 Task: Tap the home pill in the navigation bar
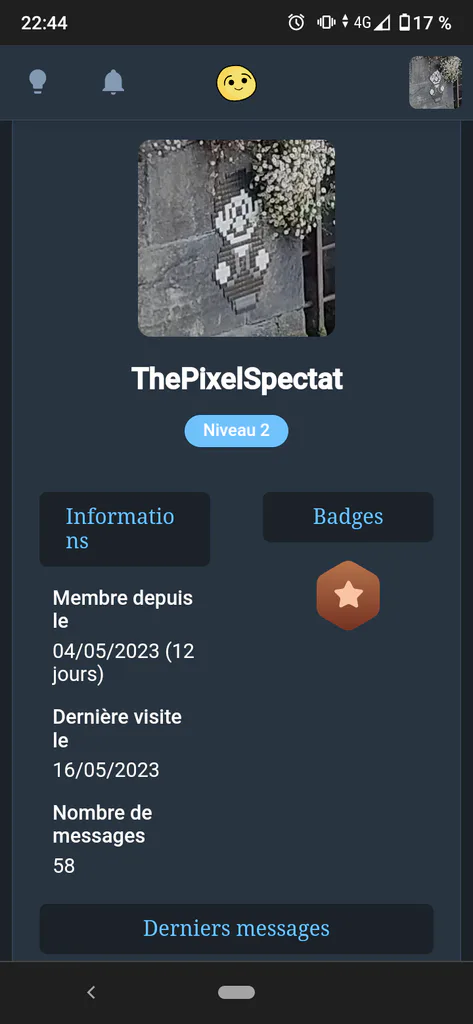tap(236, 993)
